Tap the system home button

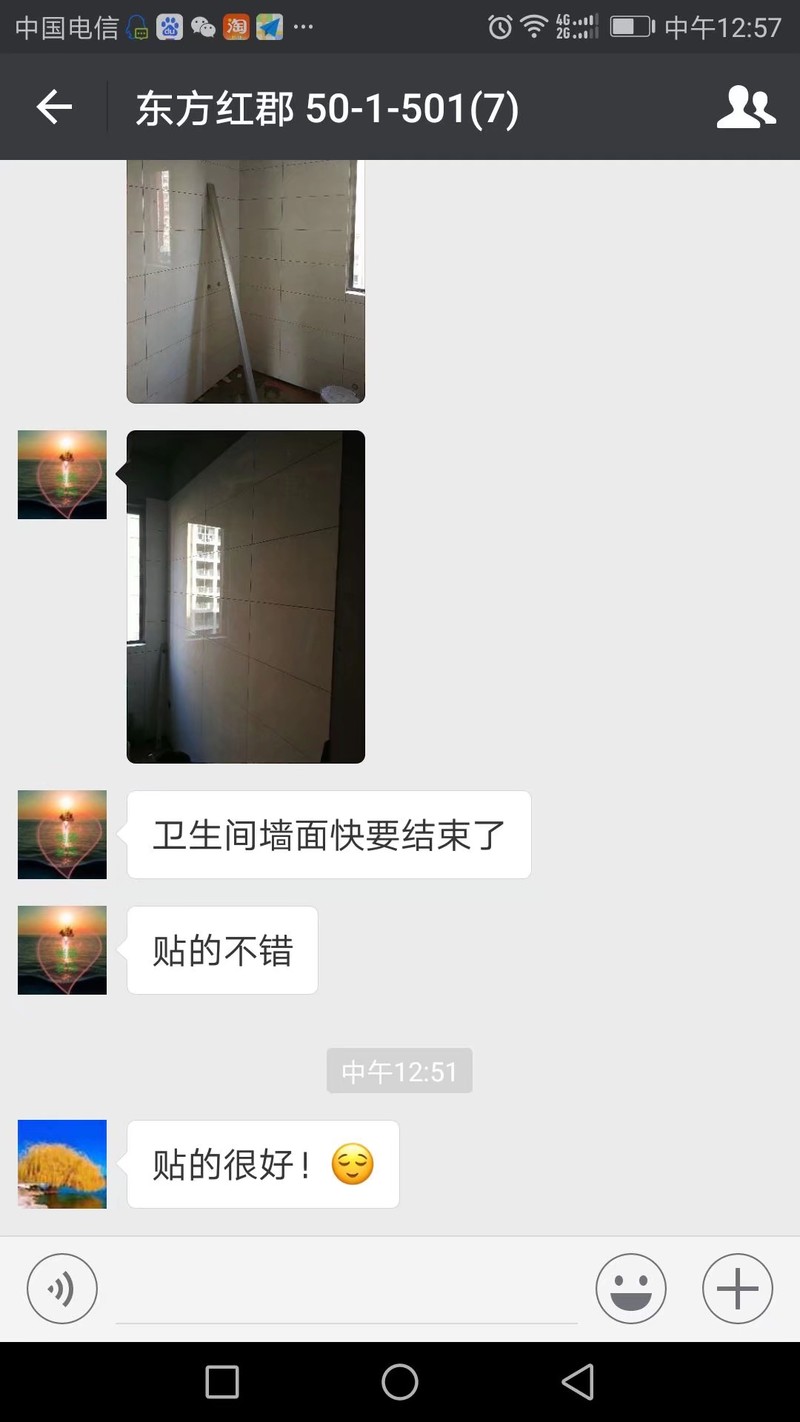coord(400,1382)
